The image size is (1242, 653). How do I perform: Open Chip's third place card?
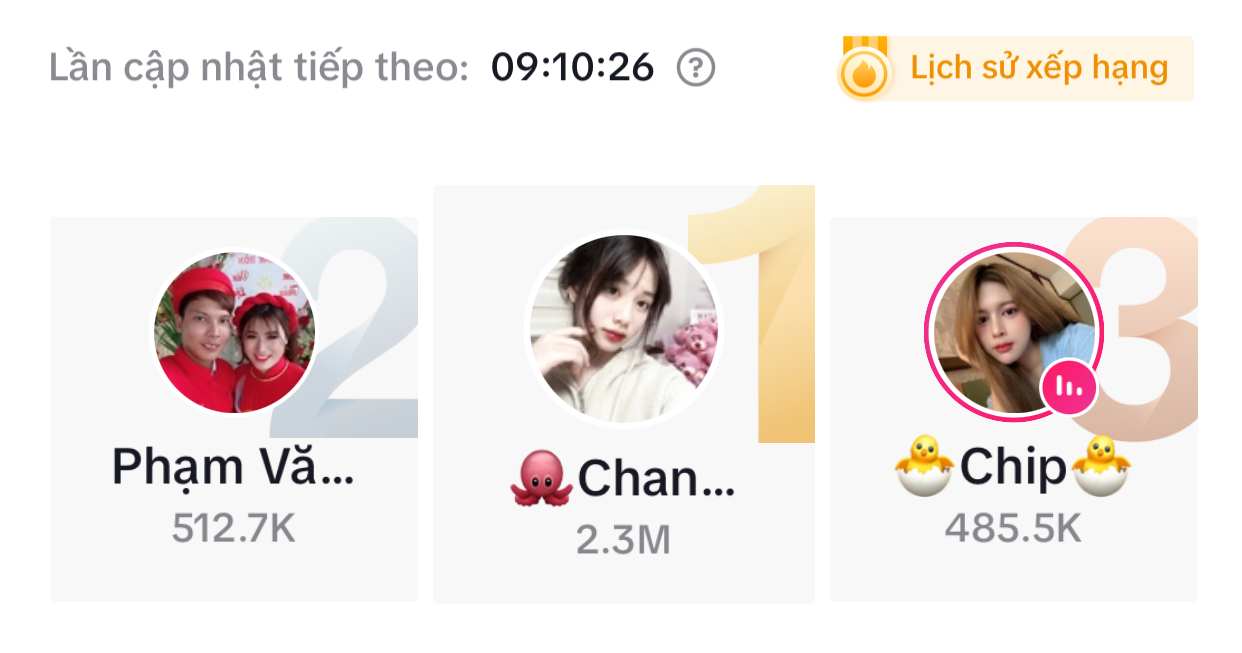(1013, 410)
